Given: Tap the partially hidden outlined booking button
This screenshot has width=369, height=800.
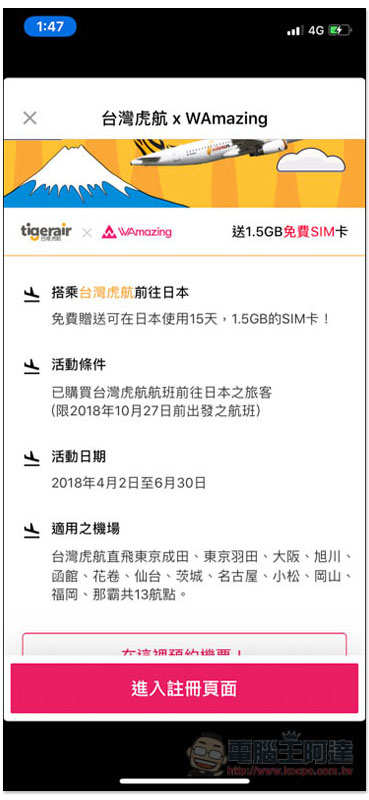Looking at the screenshot, I should [x=184, y=644].
